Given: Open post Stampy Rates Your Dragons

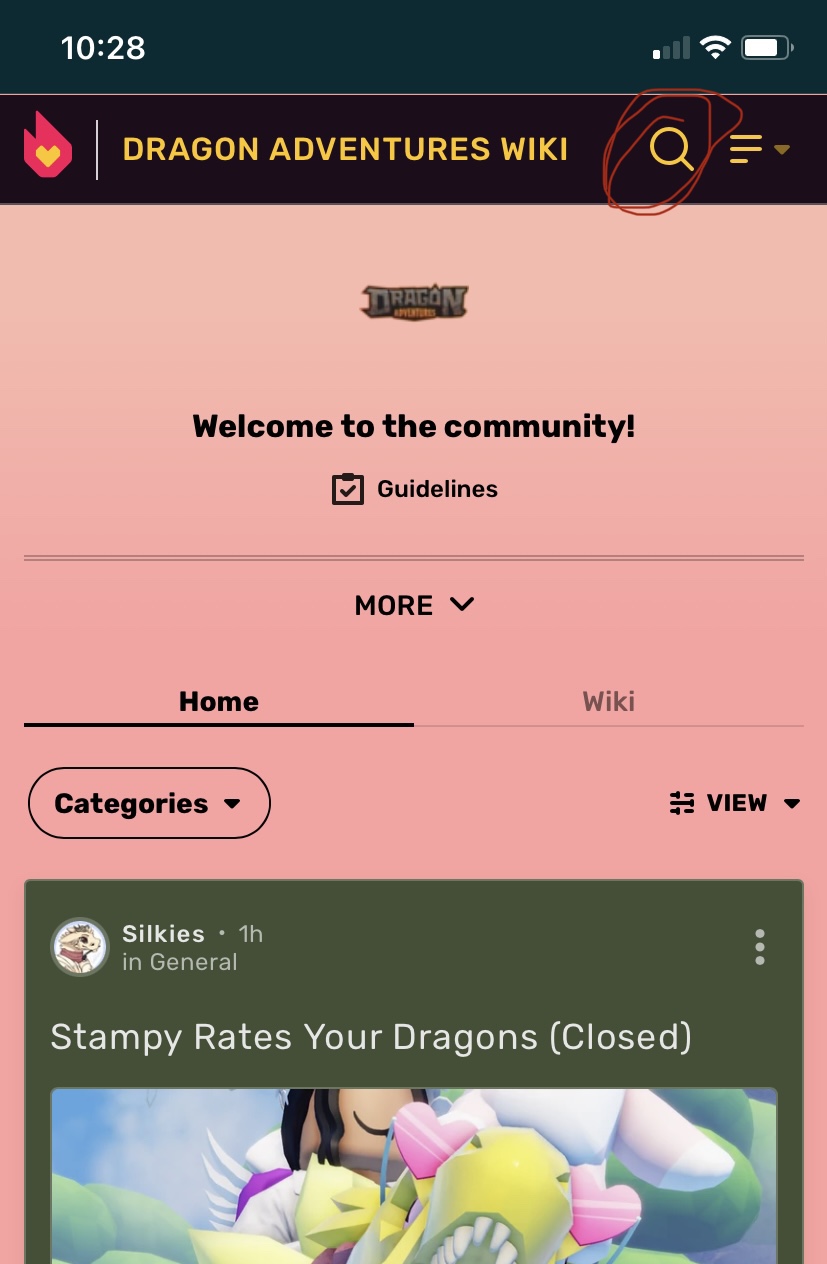Looking at the screenshot, I should click(x=371, y=1037).
